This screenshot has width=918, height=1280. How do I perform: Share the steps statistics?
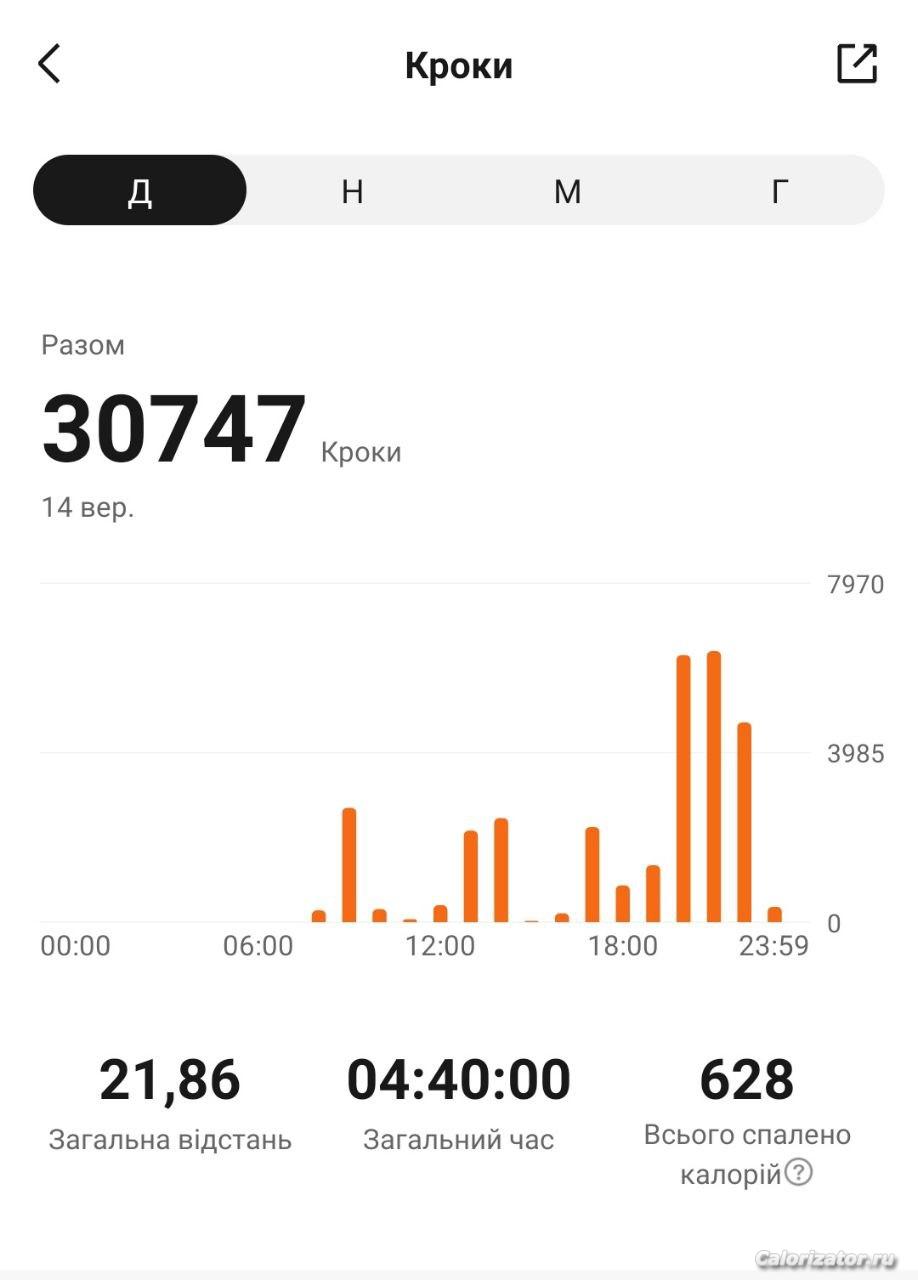pyautogui.click(x=857, y=64)
